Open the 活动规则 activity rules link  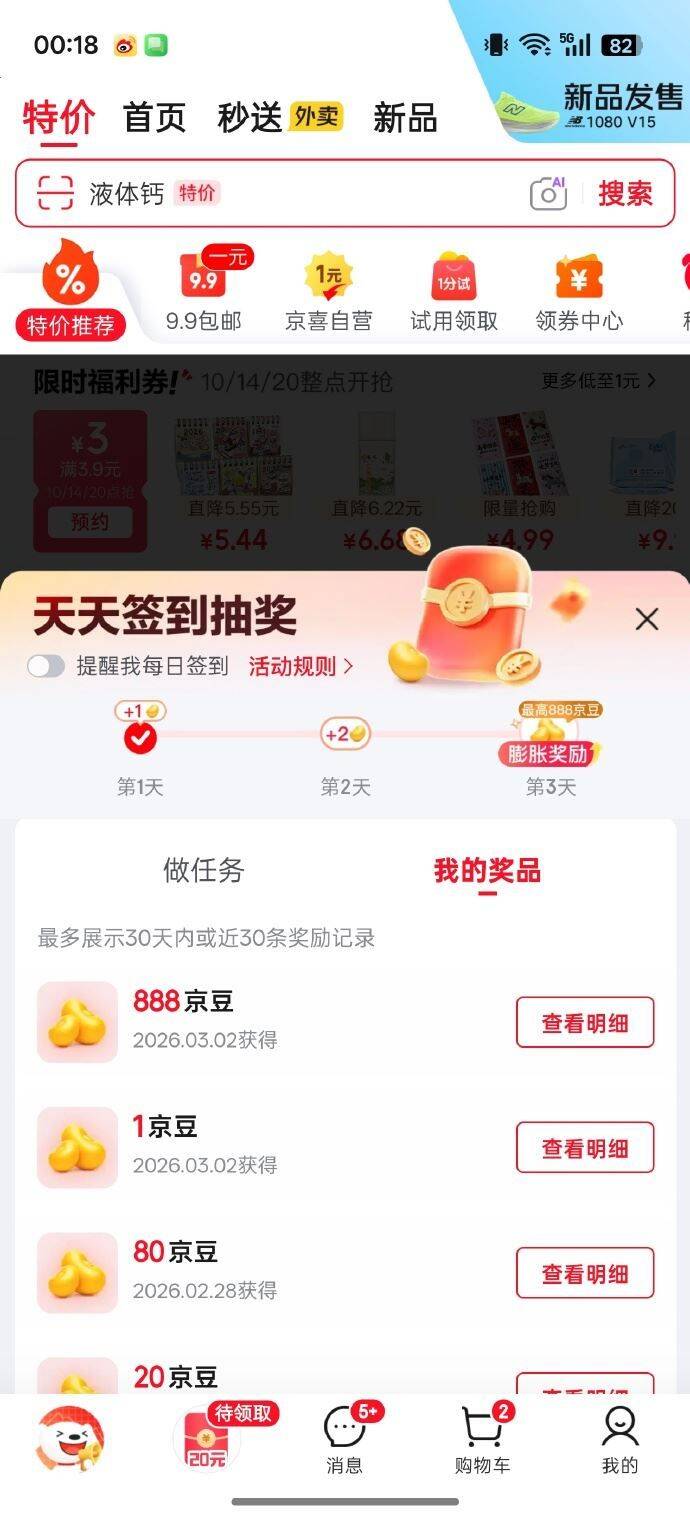[300, 666]
